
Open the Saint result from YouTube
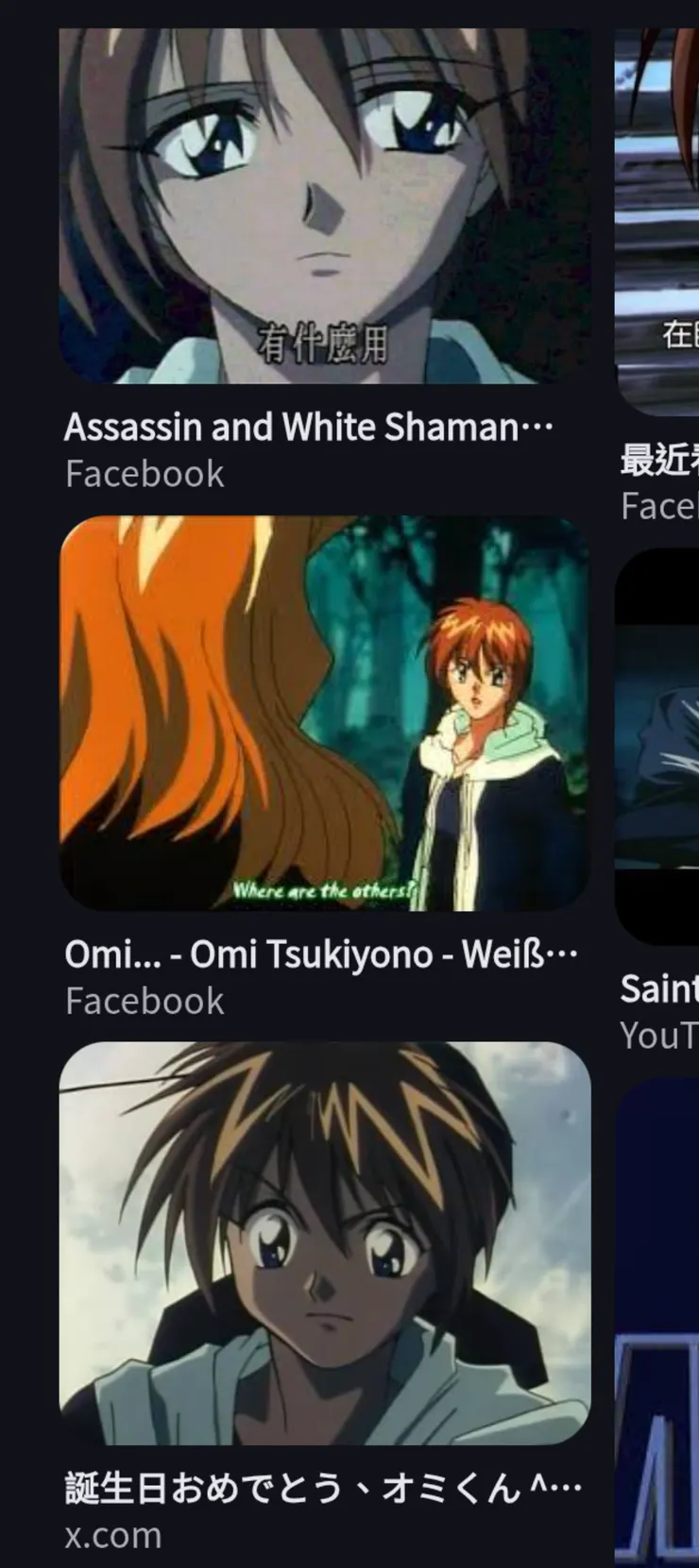coord(657,746)
